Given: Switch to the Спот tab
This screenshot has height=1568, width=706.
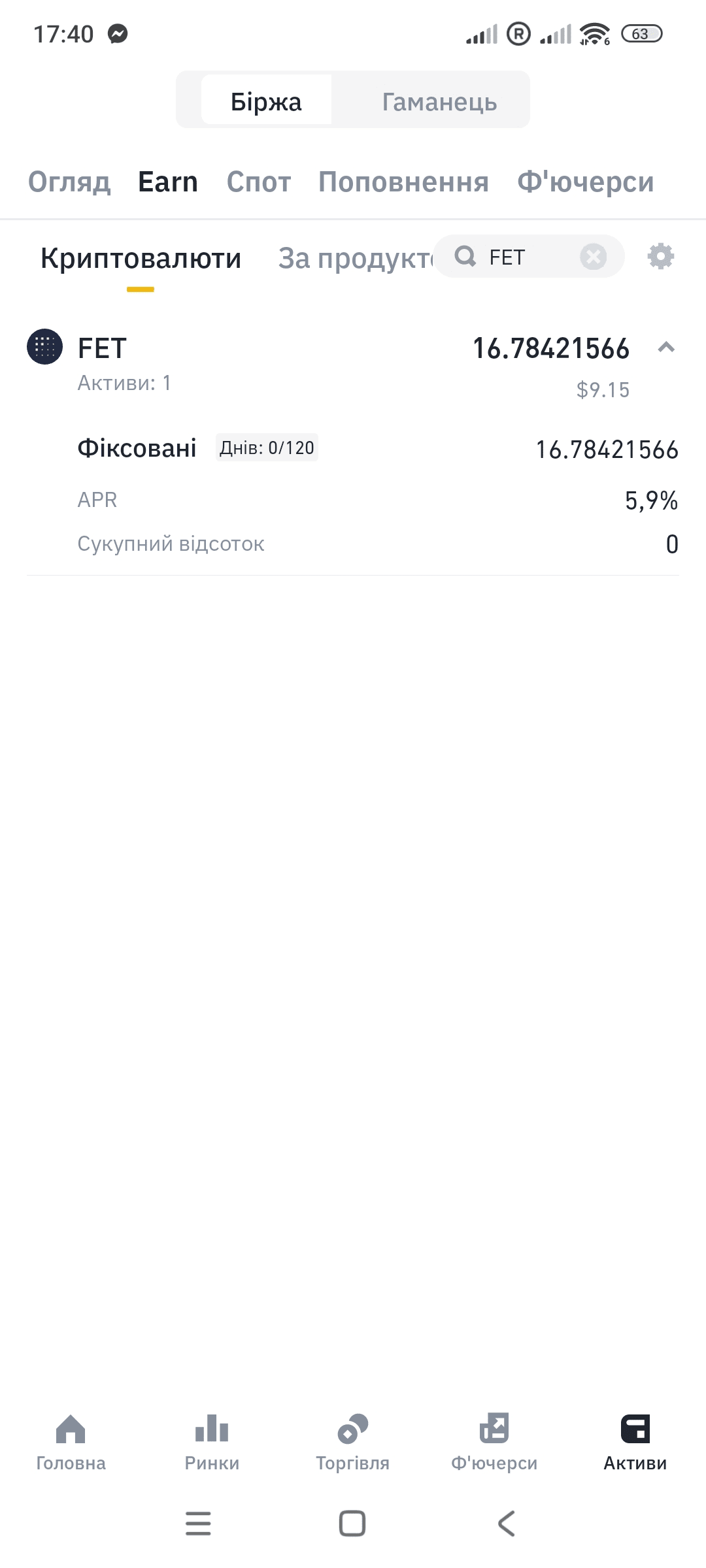Looking at the screenshot, I should tap(259, 182).
